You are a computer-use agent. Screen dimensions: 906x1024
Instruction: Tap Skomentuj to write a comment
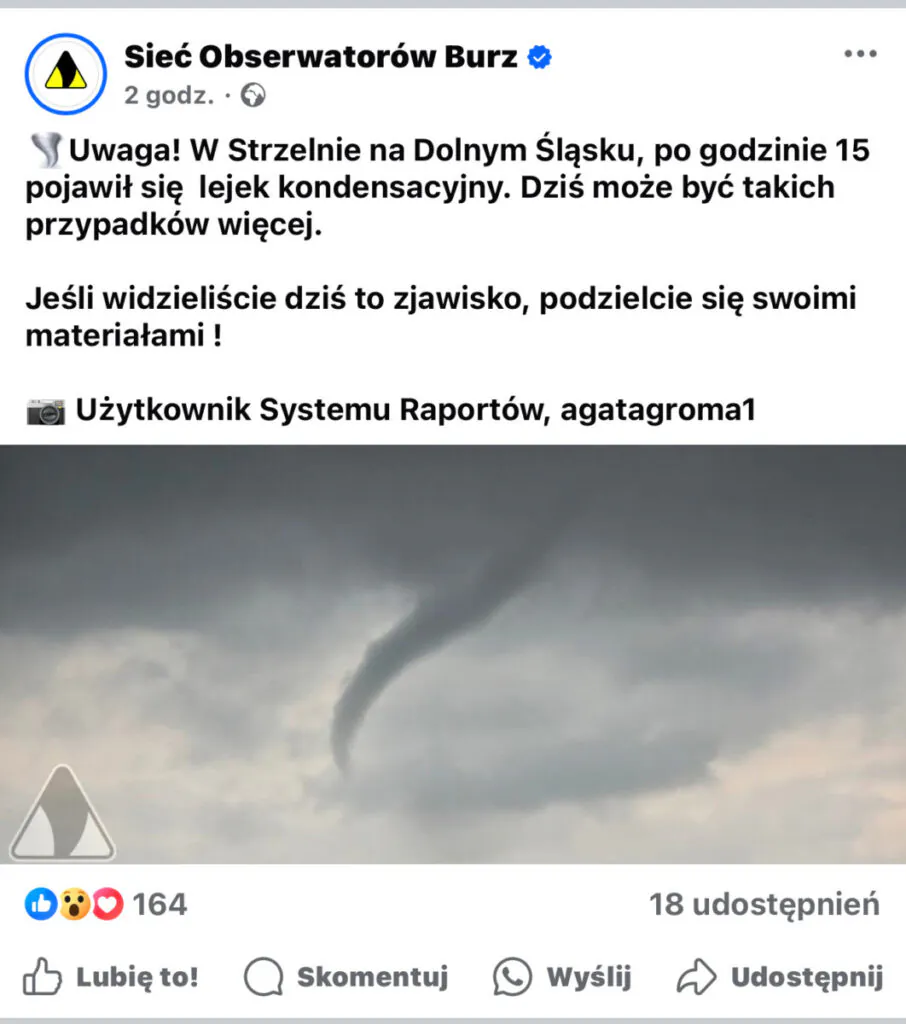coord(347,977)
